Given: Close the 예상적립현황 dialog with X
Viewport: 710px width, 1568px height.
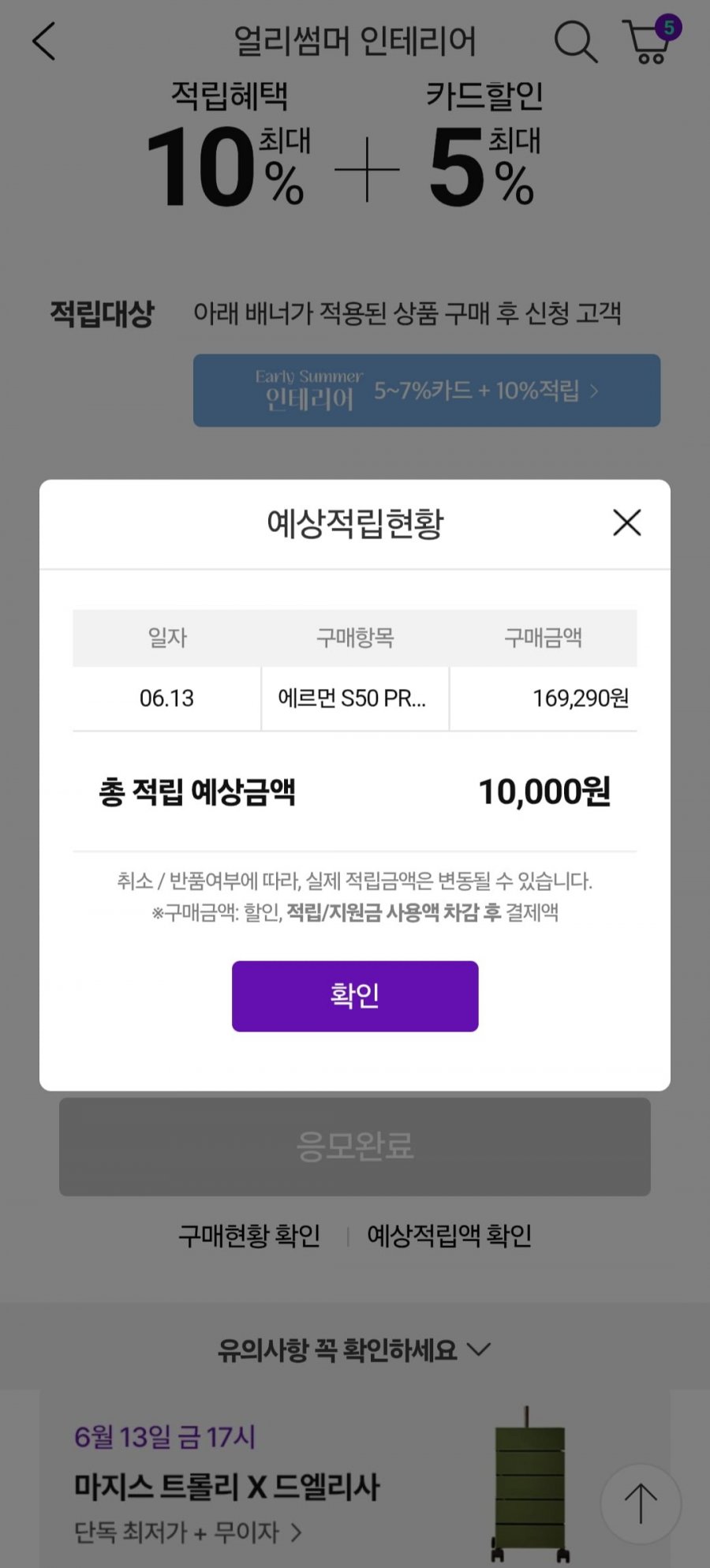Looking at the screenshot, I should [626, 522].
